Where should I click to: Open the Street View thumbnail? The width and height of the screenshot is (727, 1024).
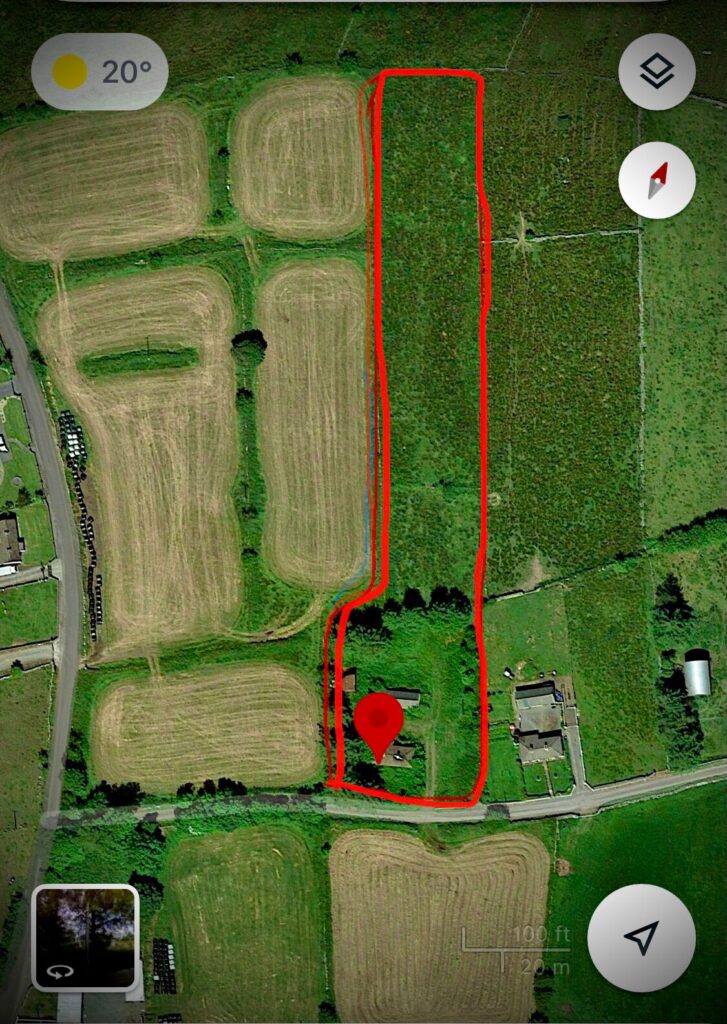[86, 937]
